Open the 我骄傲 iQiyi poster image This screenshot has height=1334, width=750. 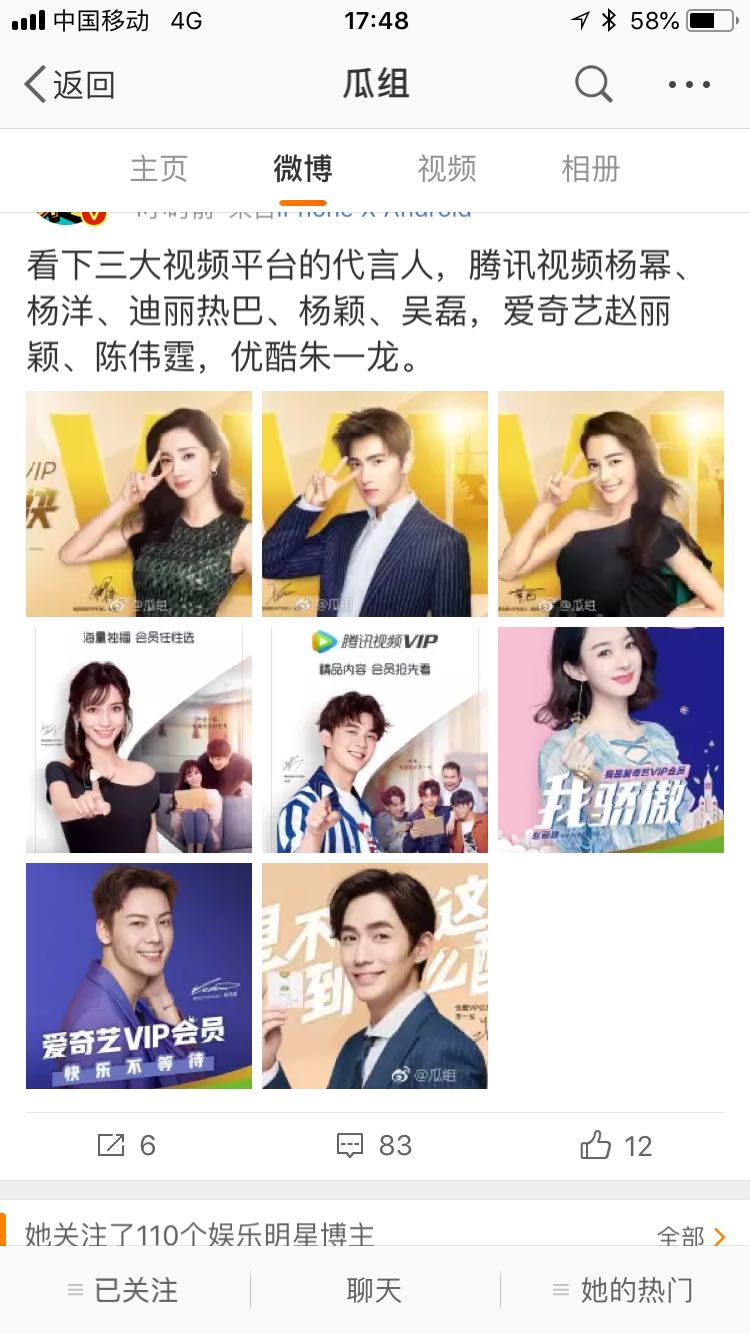point(611,740)
